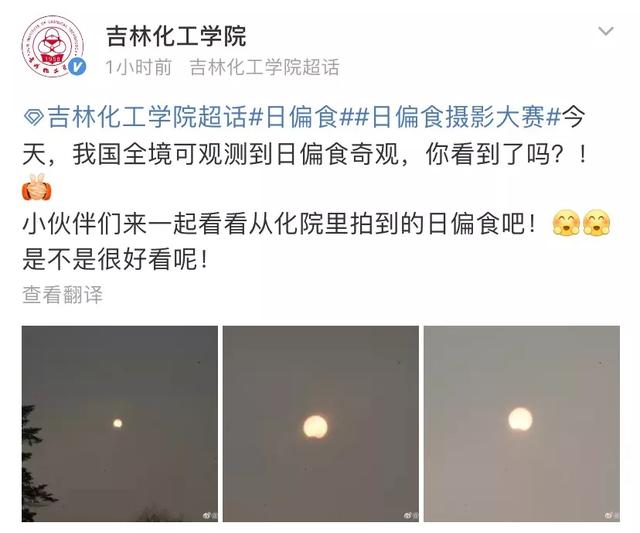This screenshot has width=640, height=533.
Task: Open the #日偏食# hashtag topic
Action: [x=300, y=116]
